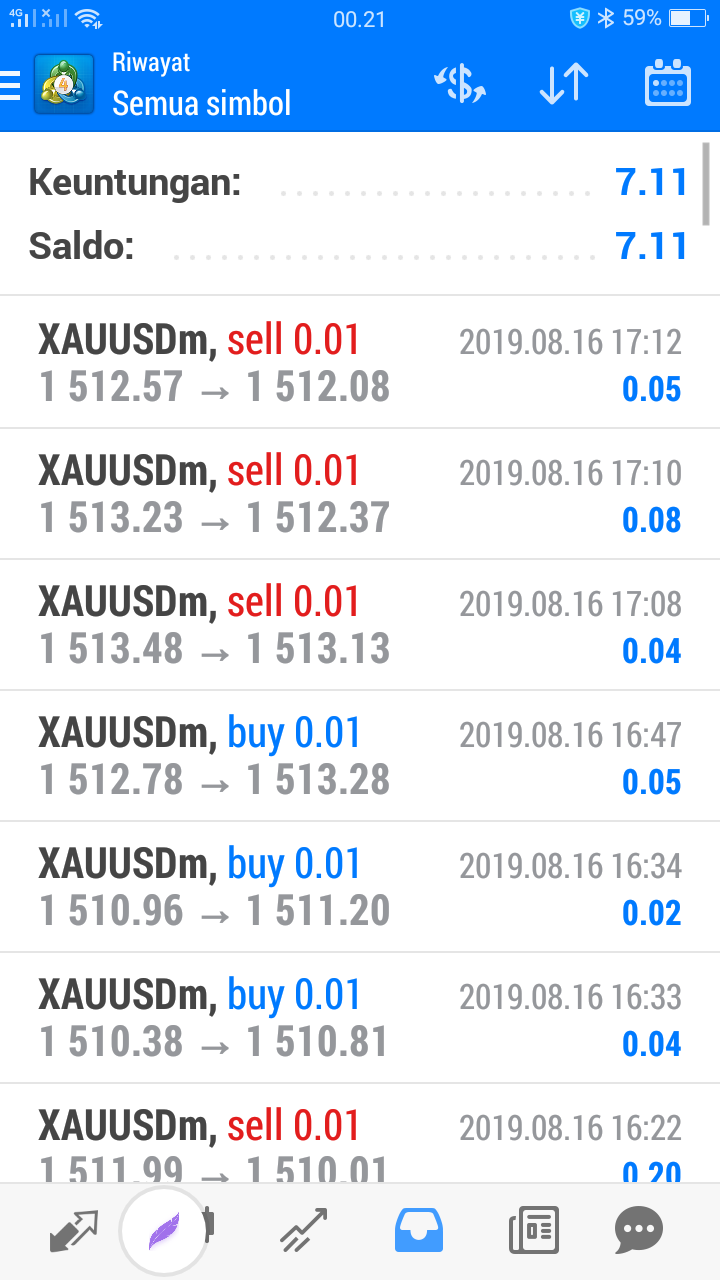Expand the sell trade from 17:10
This screenshot has width=720, height=1280.
(x=360, y=494)
